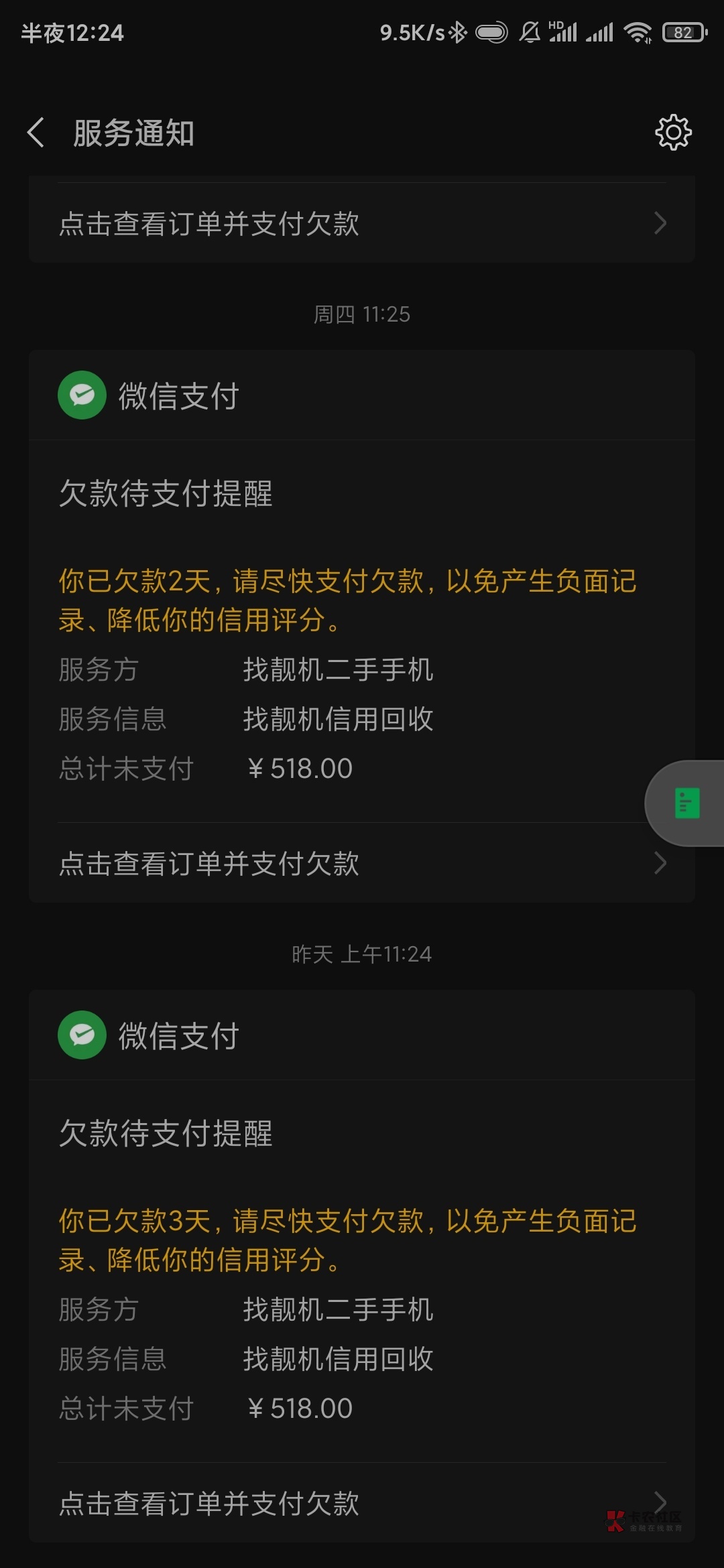Open 点击查看订单并支付欠款 under the 欠款2天 reminder

(x=362, y=863)
